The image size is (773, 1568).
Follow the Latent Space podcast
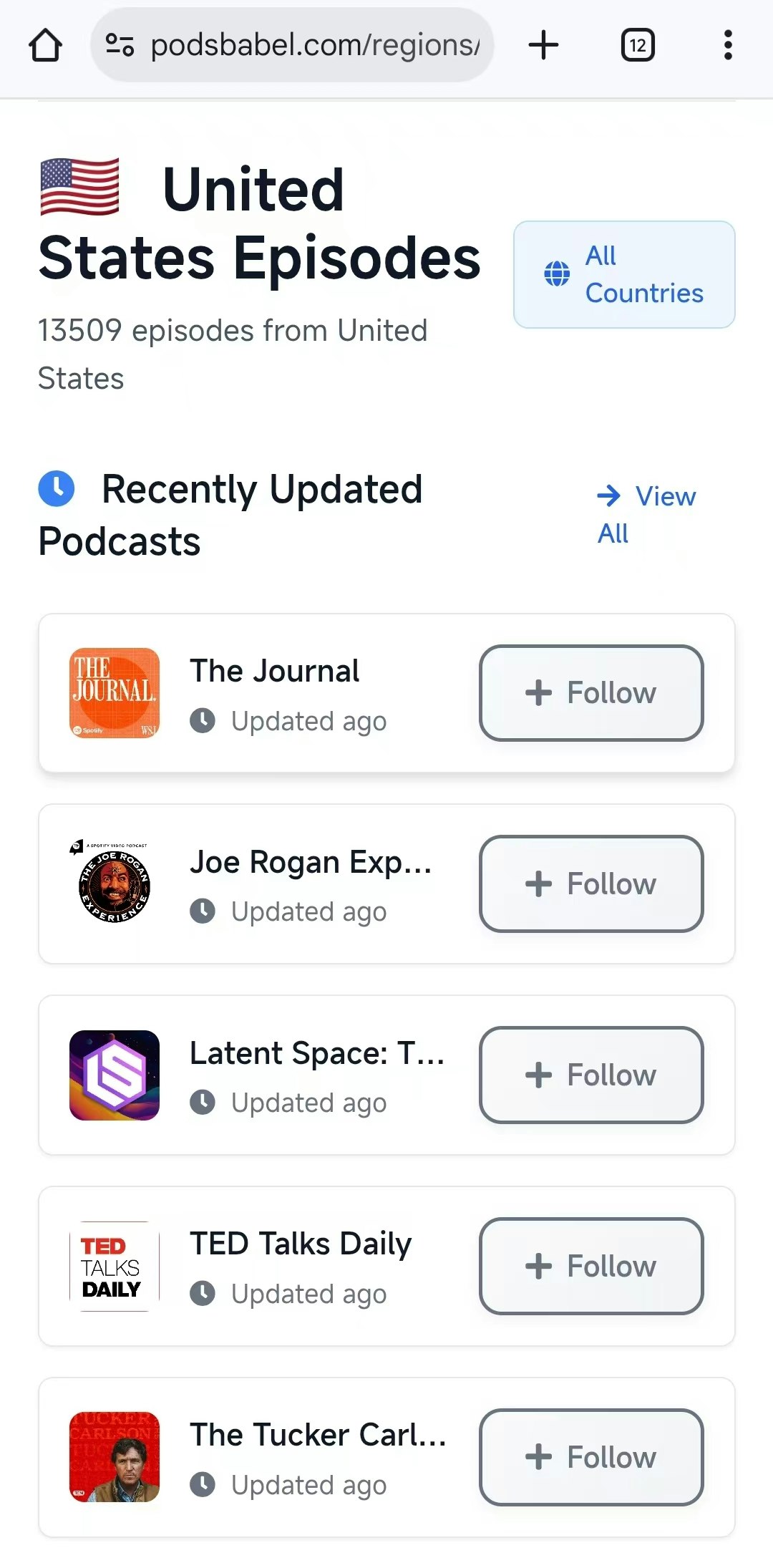click(591, 1075)
